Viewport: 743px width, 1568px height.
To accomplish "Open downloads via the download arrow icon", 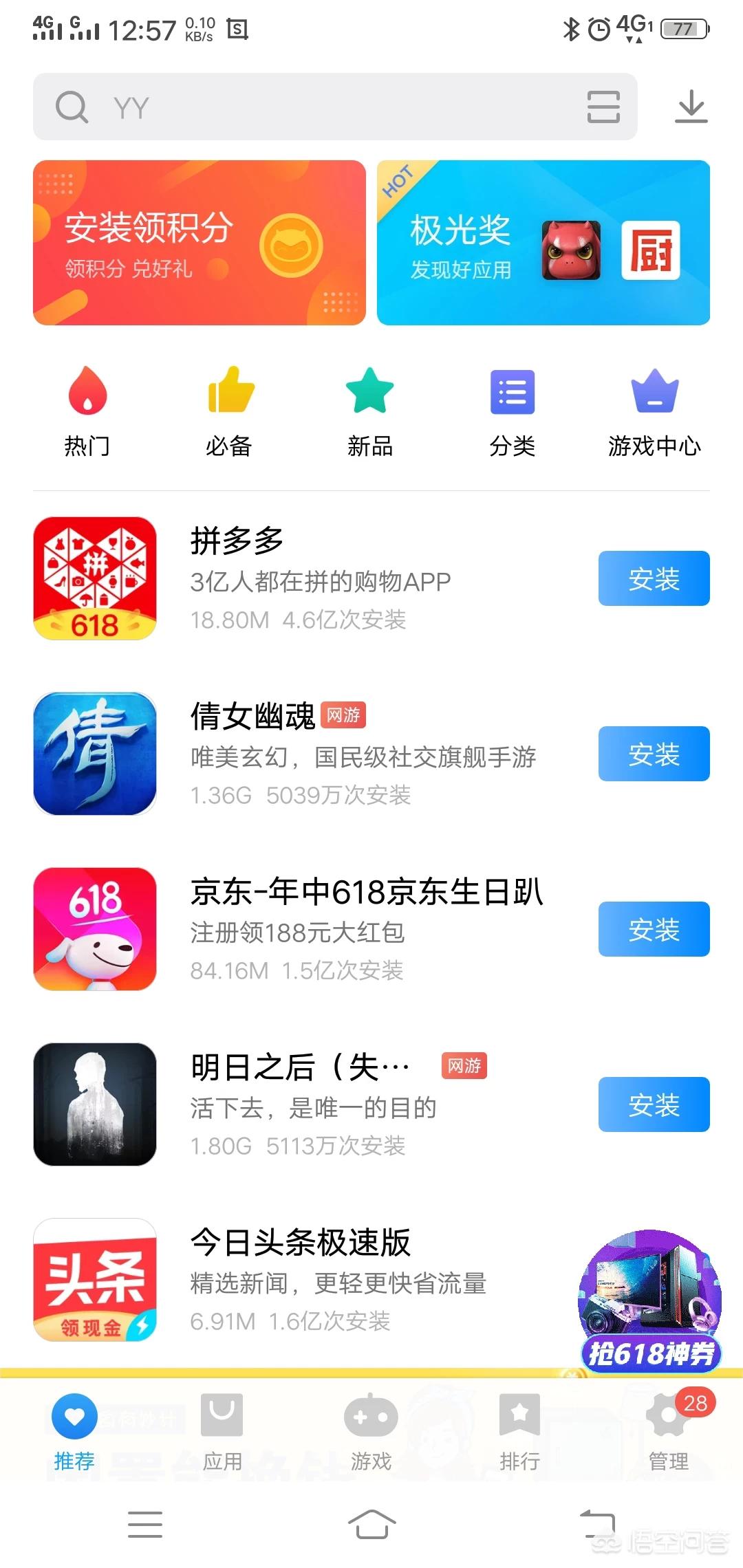I will click(x=692, y=107).
